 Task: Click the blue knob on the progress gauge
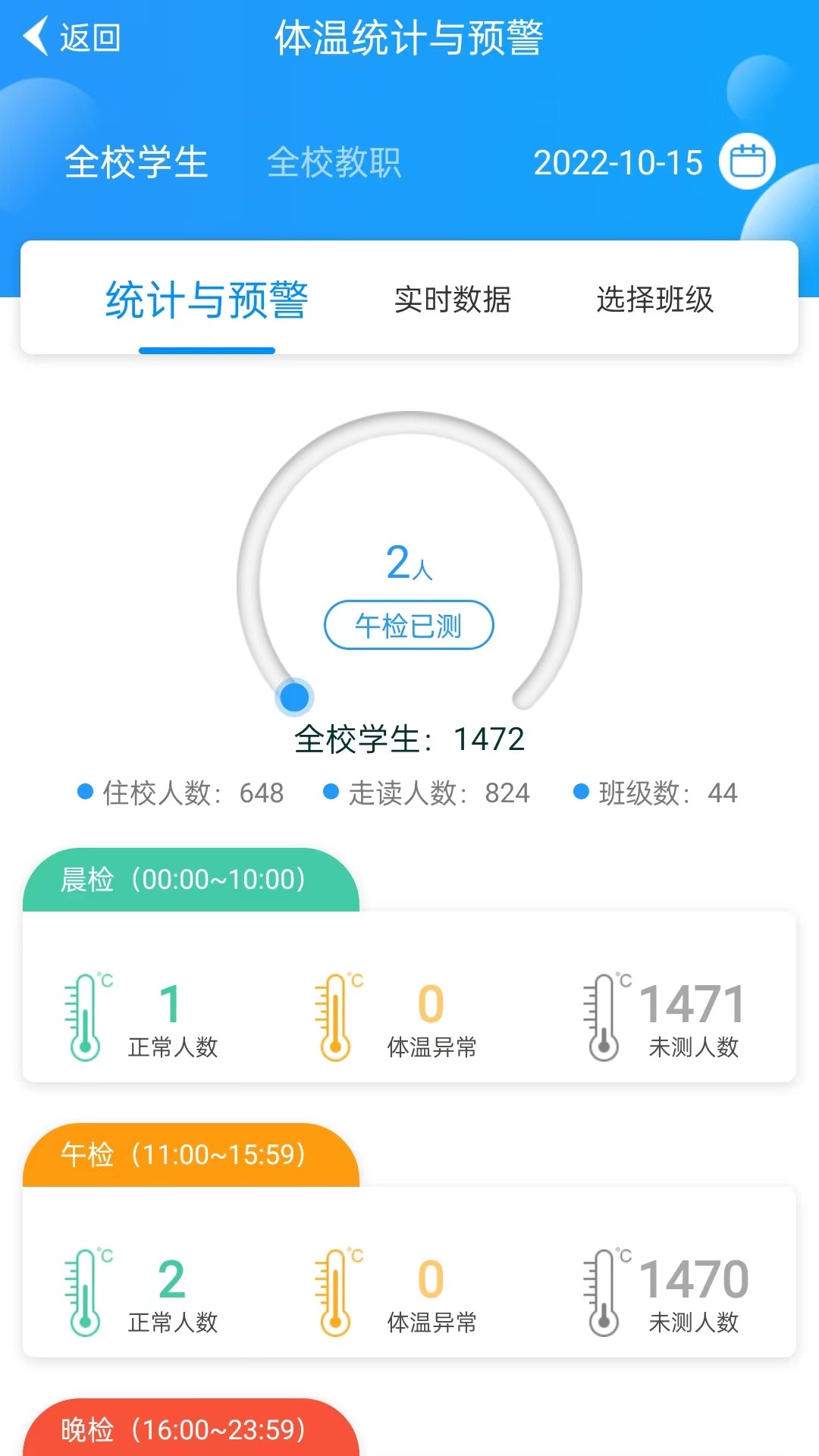294,696
